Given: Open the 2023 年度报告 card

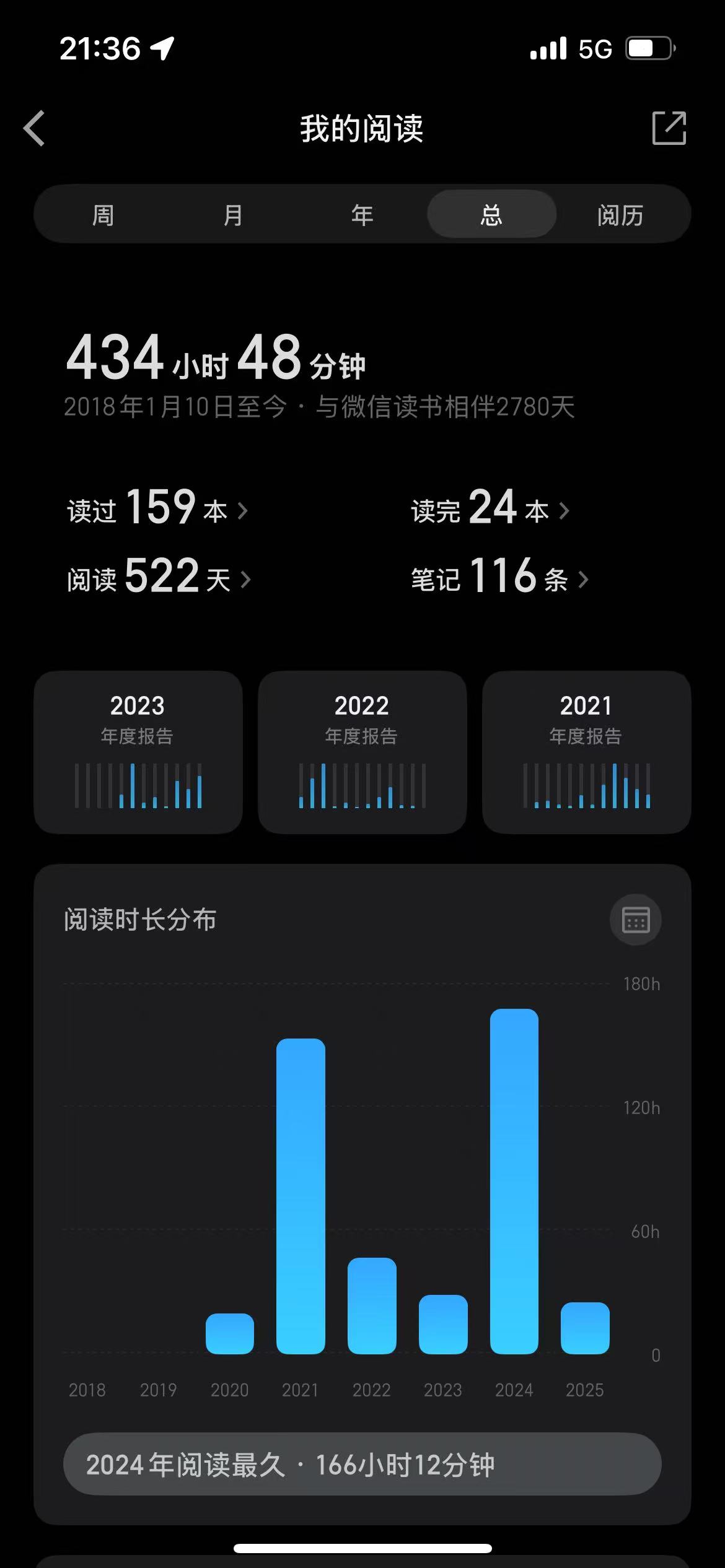Looking at the screenshot, I should click(138, 752).
